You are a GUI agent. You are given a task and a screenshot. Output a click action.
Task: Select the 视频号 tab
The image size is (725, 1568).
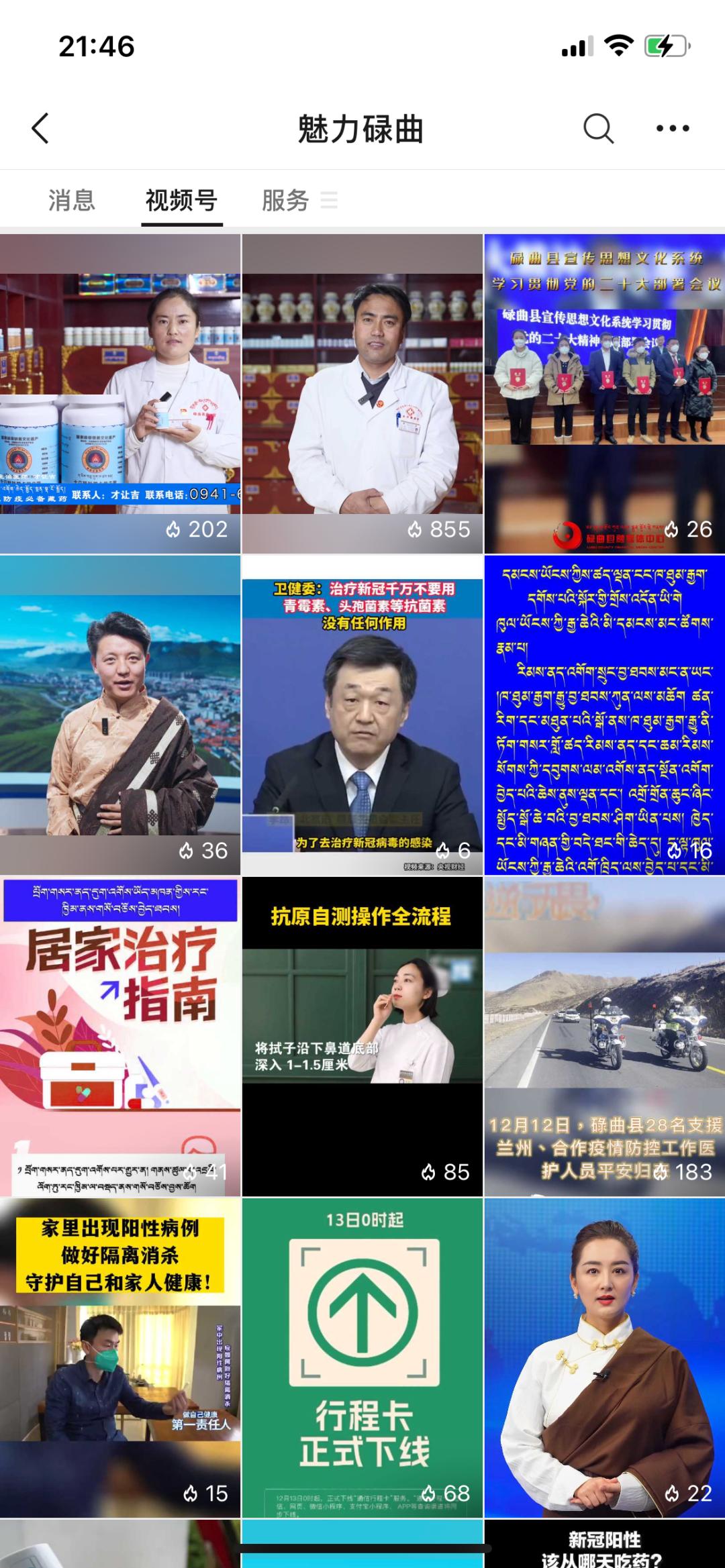coord(179,200)
